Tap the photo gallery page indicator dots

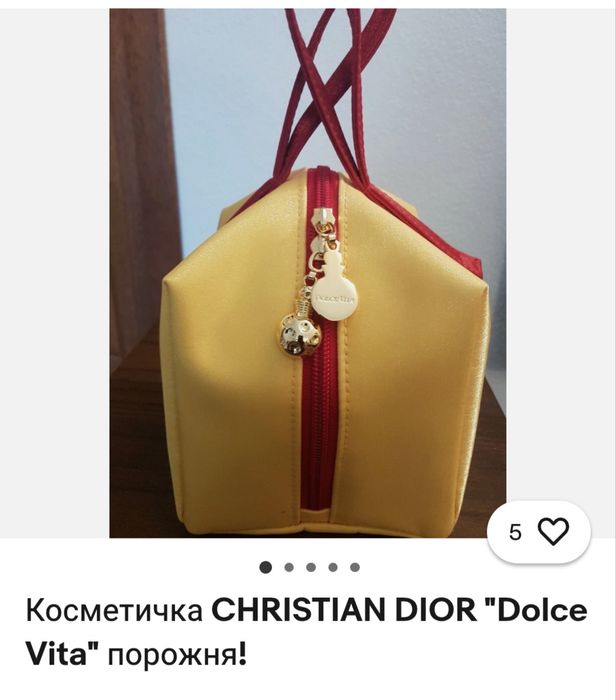[x=309, y=567]
